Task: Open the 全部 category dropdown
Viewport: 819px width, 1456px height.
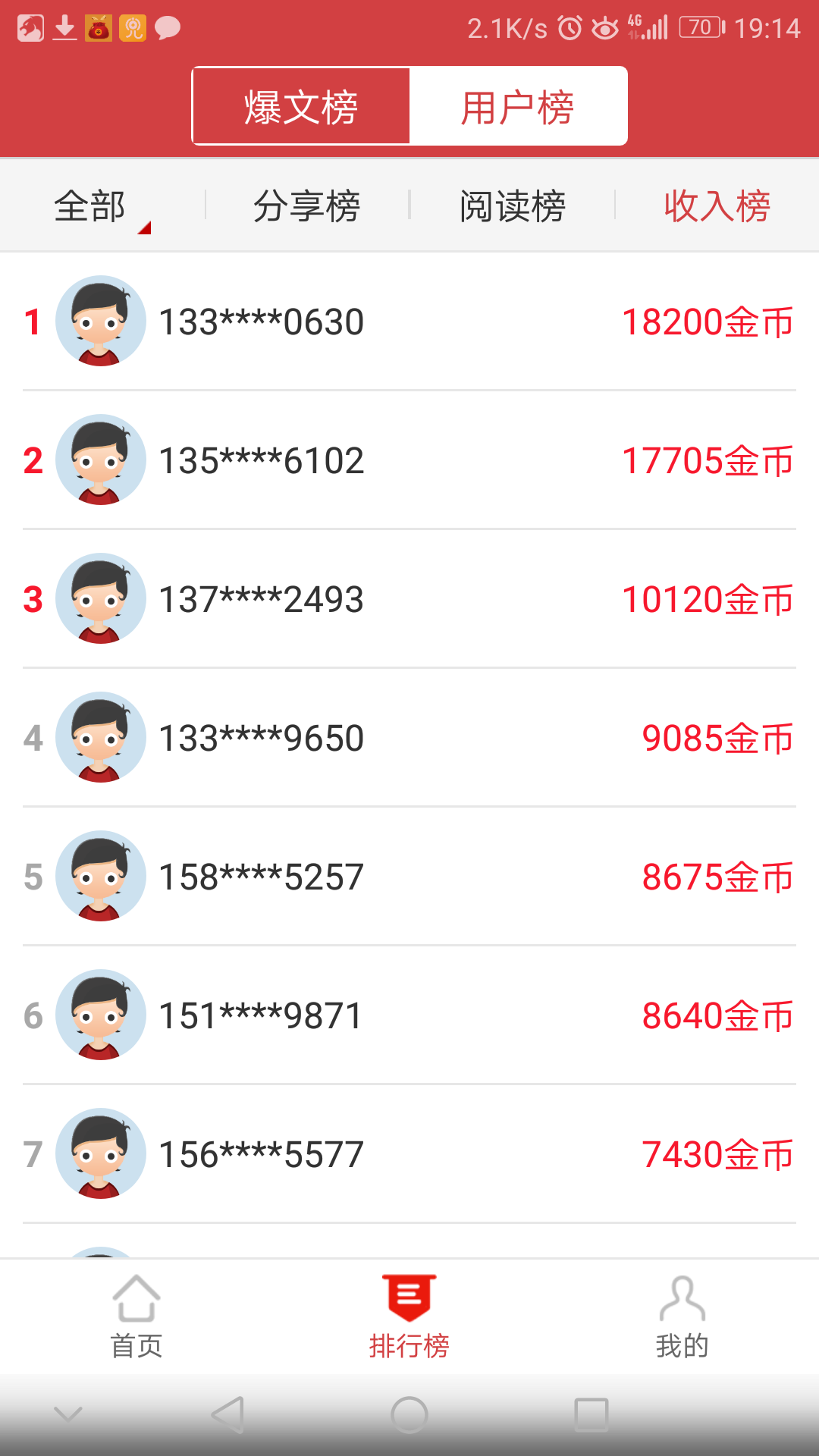Action: pos(99,208)
